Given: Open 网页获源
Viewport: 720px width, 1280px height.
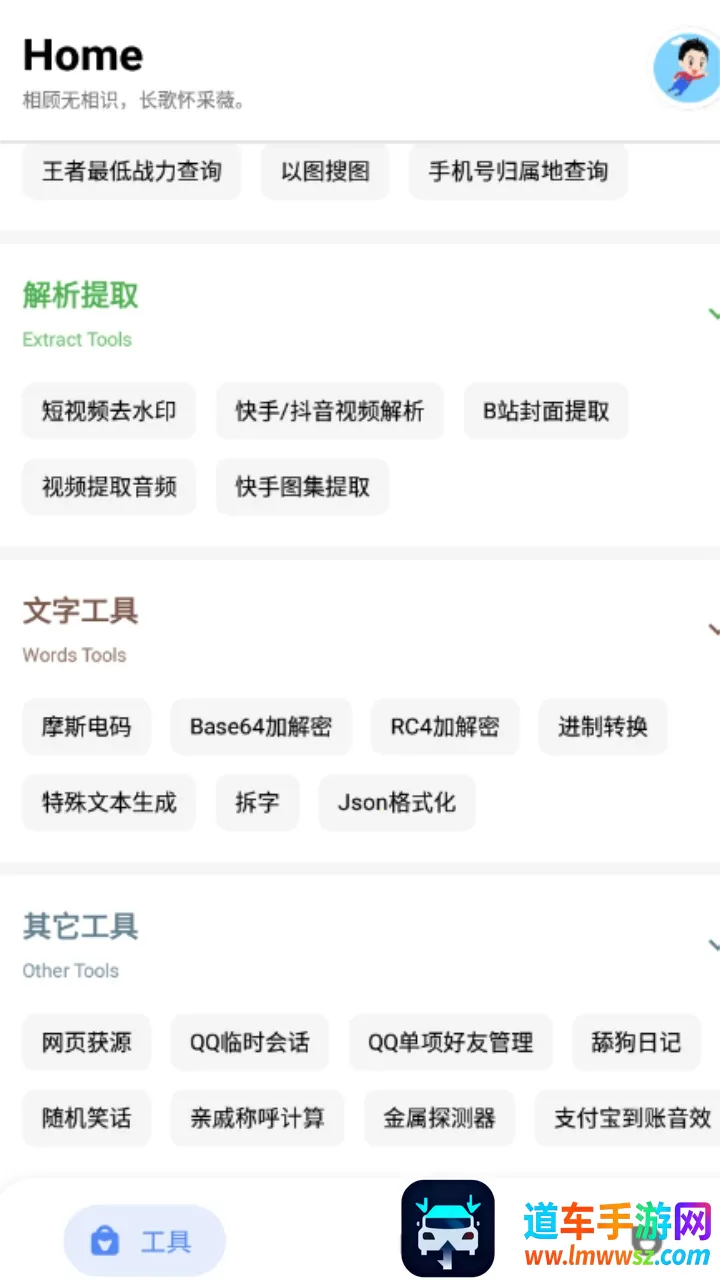Looking at the screenshot, I should pos(86,1043).
